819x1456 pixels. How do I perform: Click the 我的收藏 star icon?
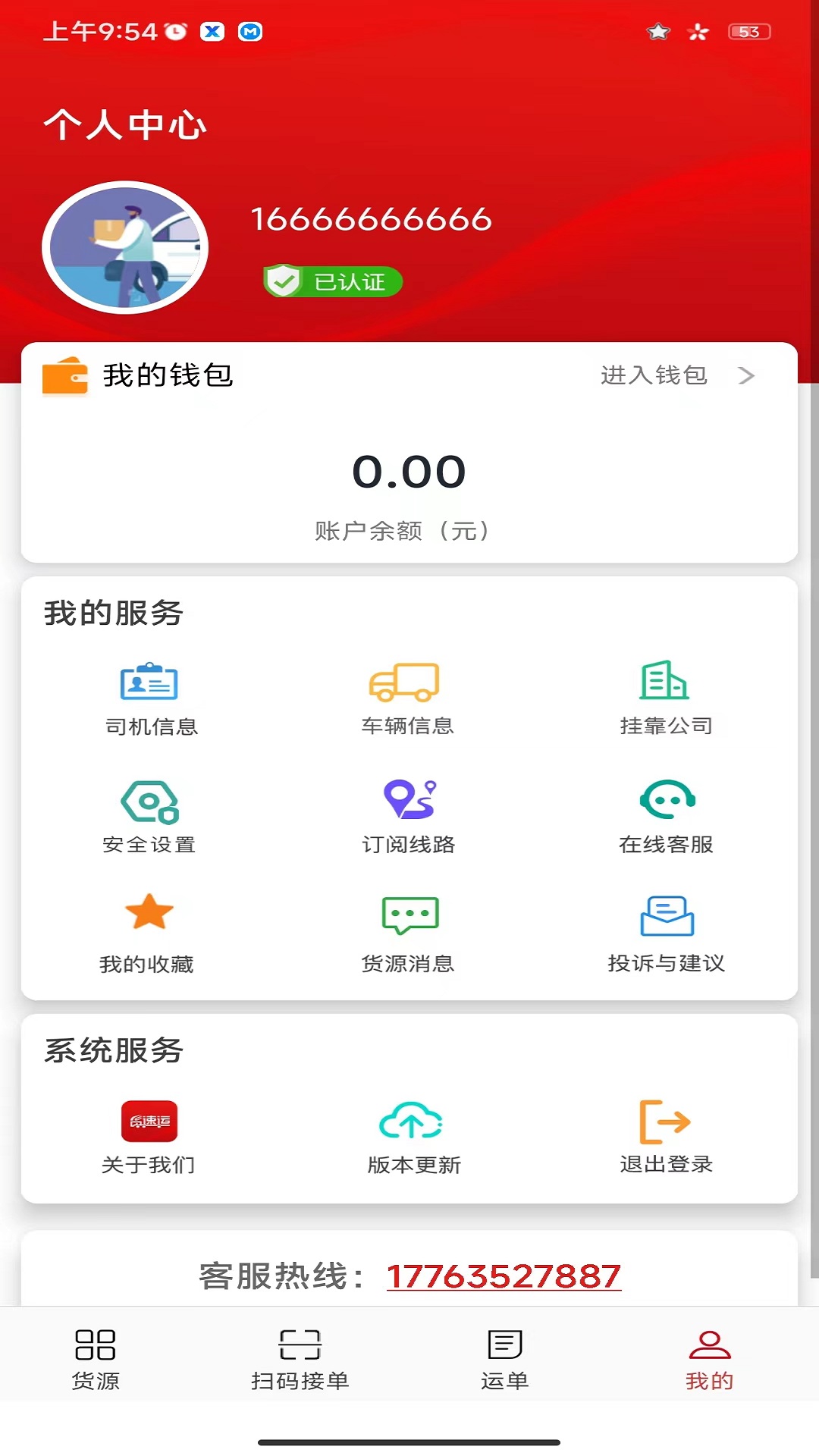pyautogui.click(x=149, y=914)
